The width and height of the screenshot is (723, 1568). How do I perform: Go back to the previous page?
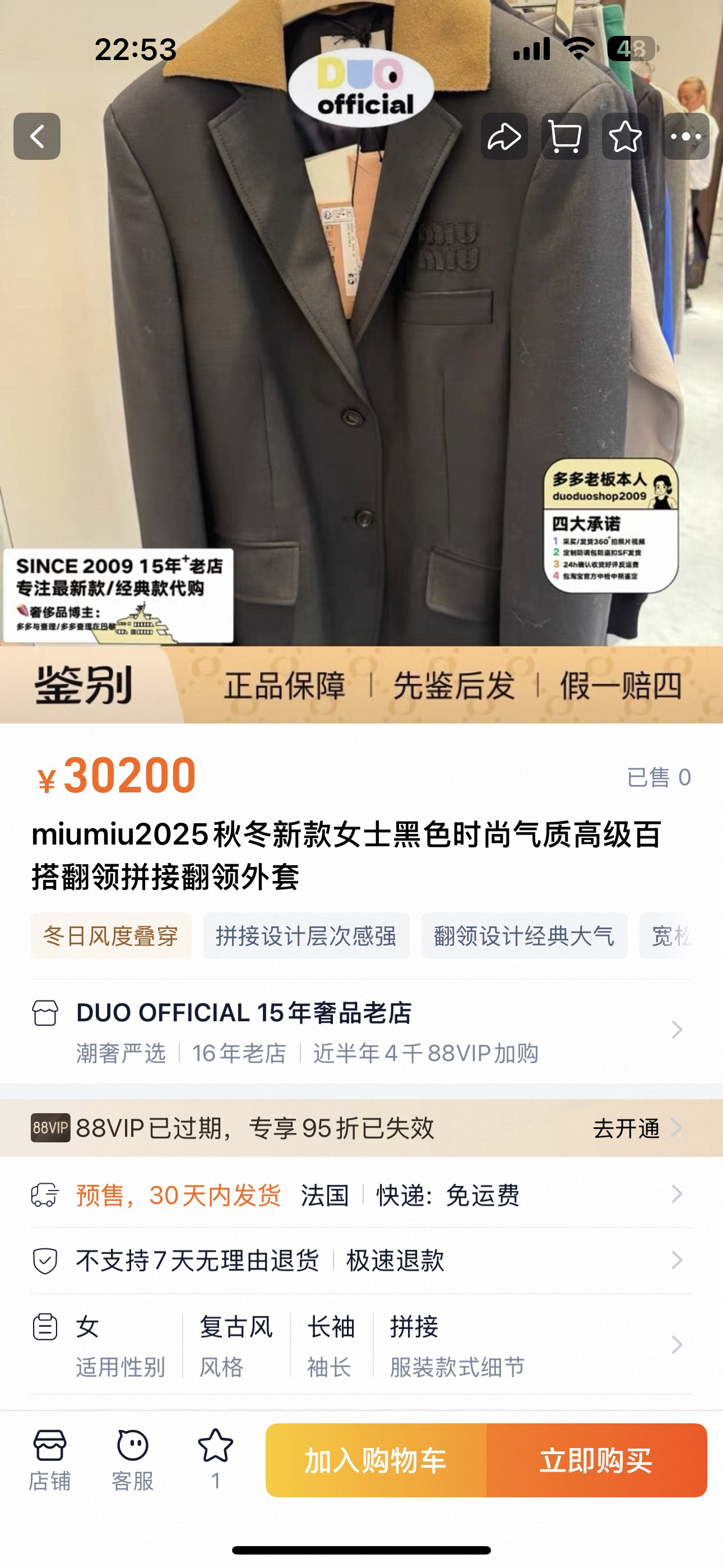pos(36,136)
